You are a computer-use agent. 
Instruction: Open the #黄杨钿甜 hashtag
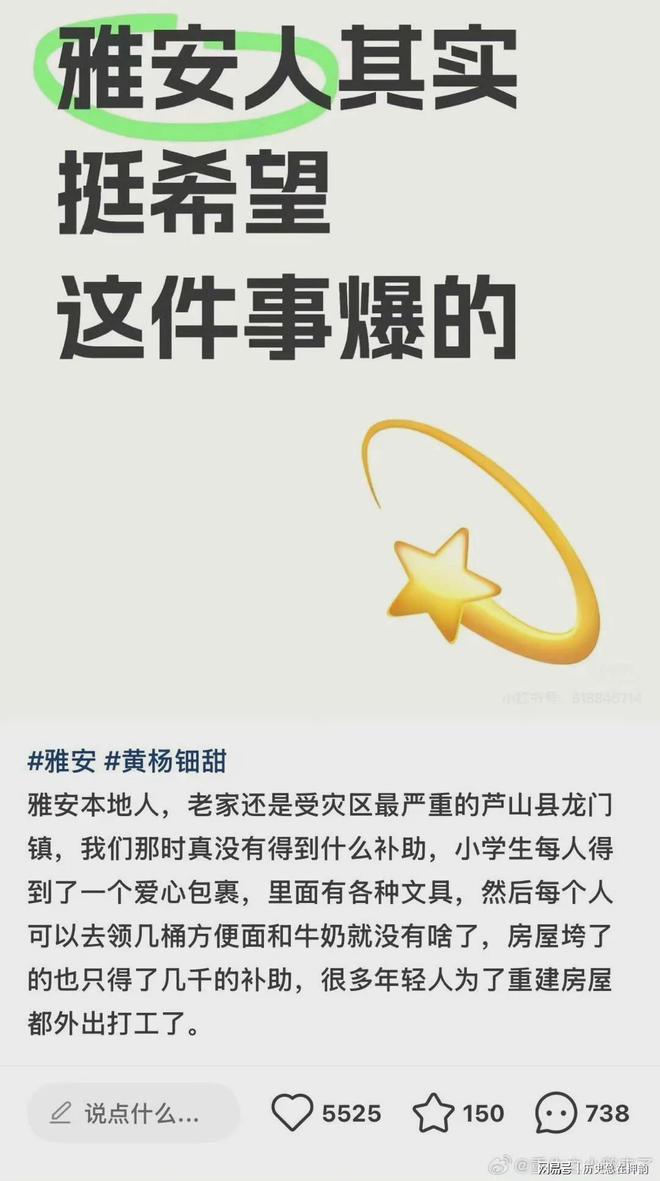pos(165,761)
